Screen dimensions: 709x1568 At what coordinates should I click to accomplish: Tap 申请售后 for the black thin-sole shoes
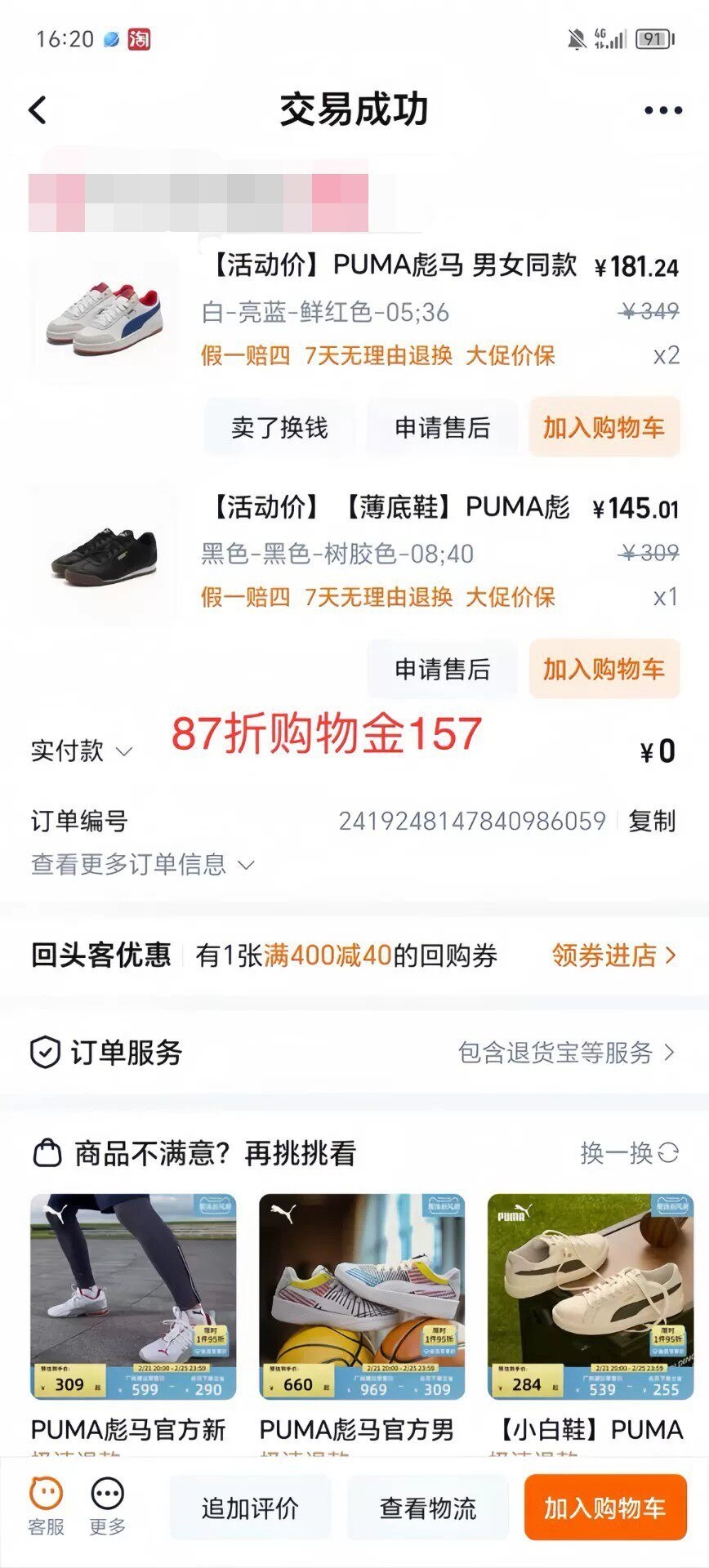coord(442,669)
